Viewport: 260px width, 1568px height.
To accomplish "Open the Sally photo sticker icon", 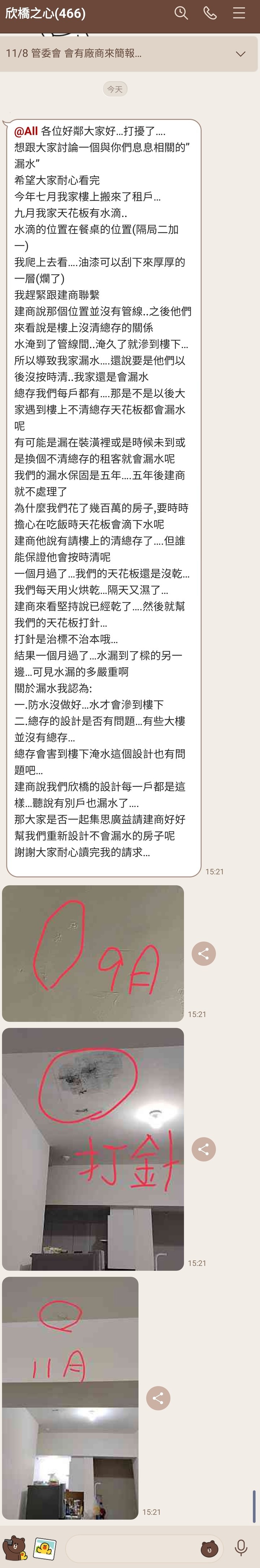I will (x=44, y=1547).
